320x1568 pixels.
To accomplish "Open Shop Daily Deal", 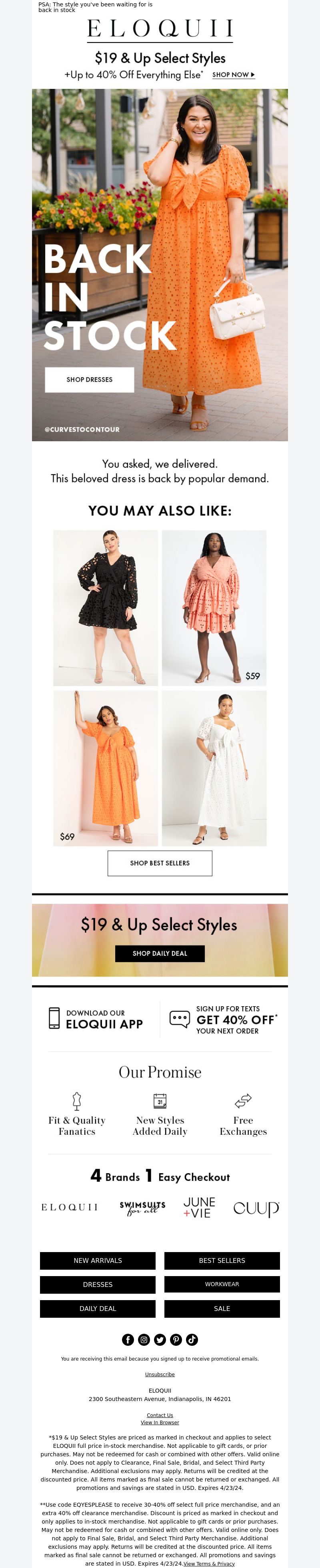I will pyautogui.click(x=160, y=953).
